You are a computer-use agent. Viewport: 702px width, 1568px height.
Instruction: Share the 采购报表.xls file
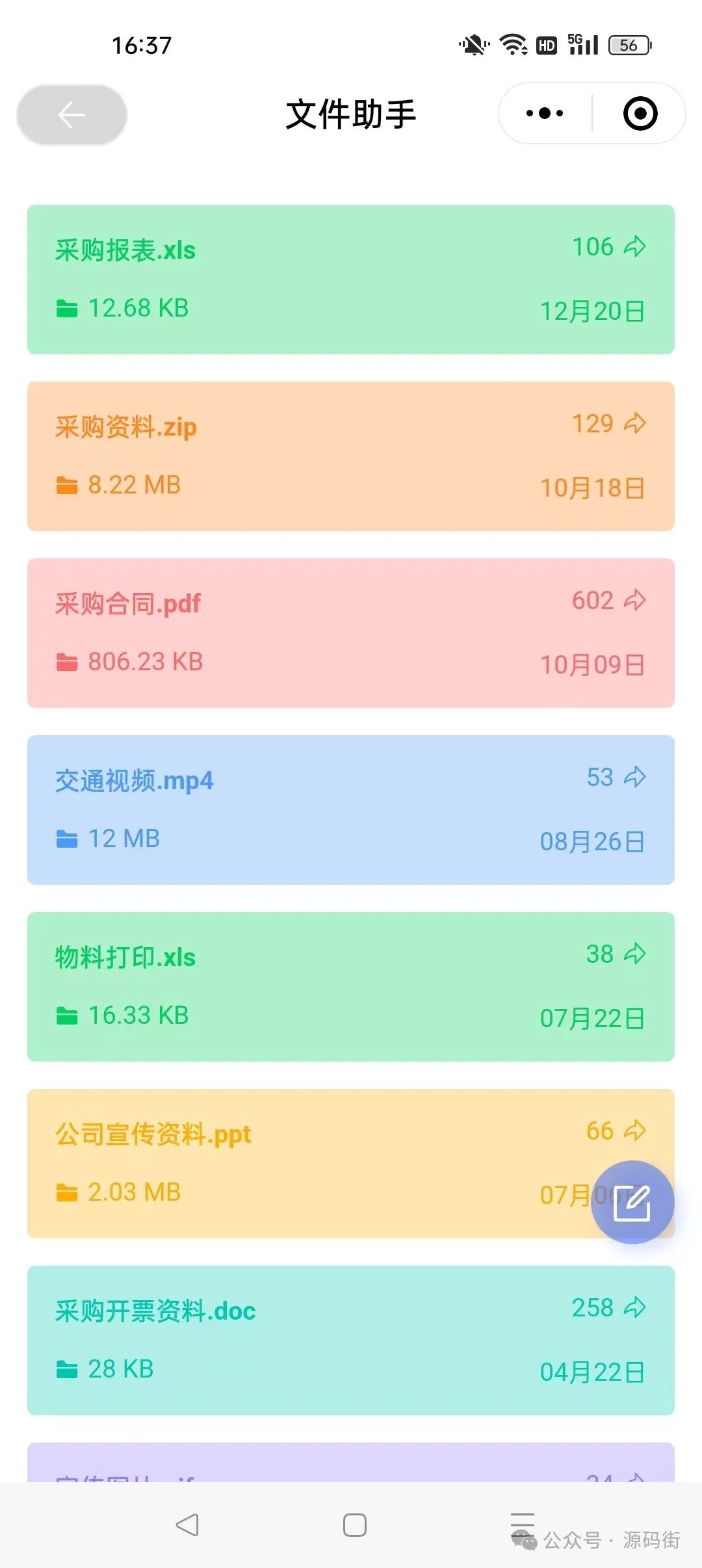pyautogui.click(x=635, y=246)
